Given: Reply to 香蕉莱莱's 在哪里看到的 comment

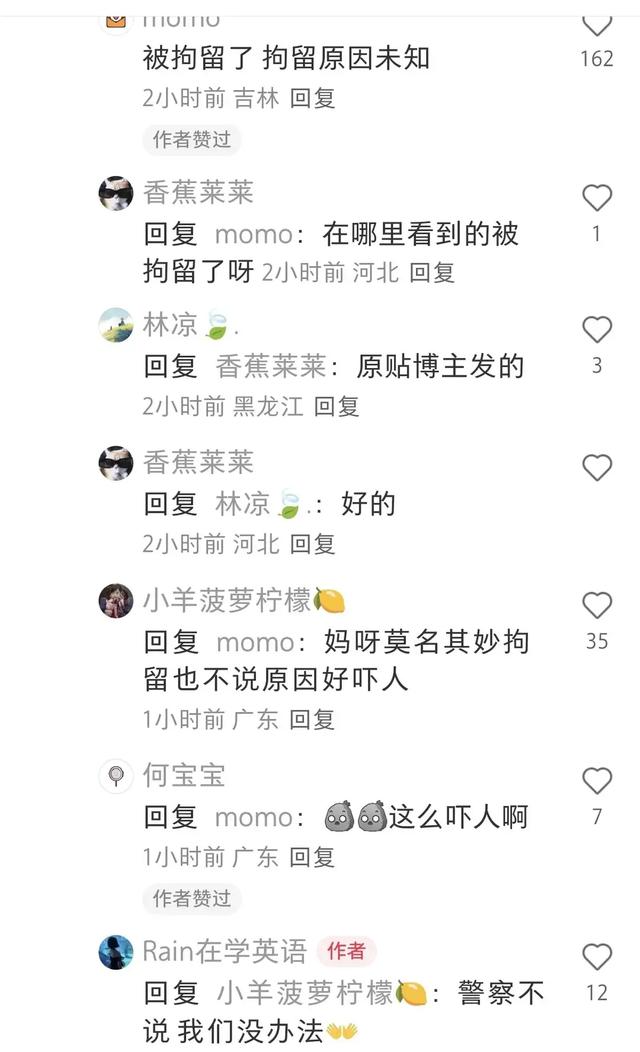Looking at the screenshot, I should click(x=431, y=271).
